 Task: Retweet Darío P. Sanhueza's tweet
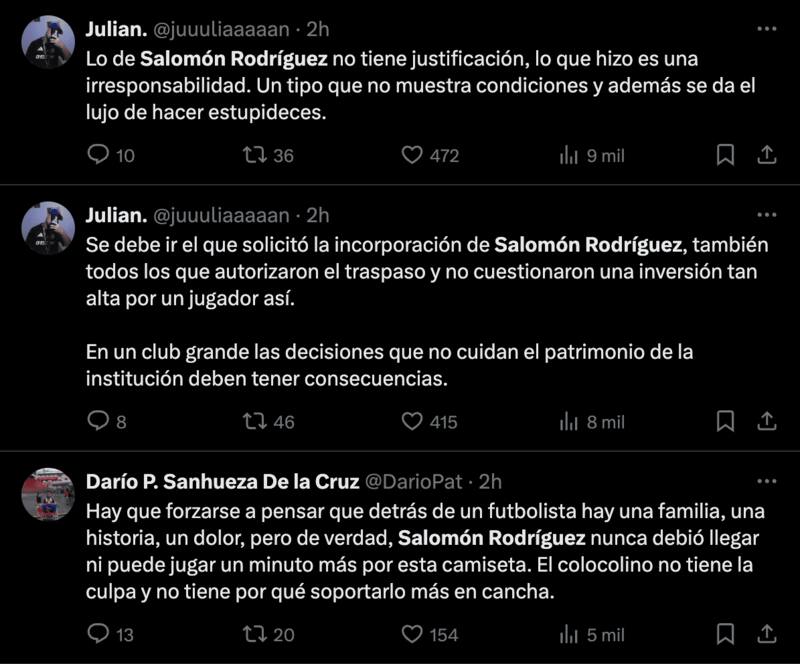[x=255, y=633]
